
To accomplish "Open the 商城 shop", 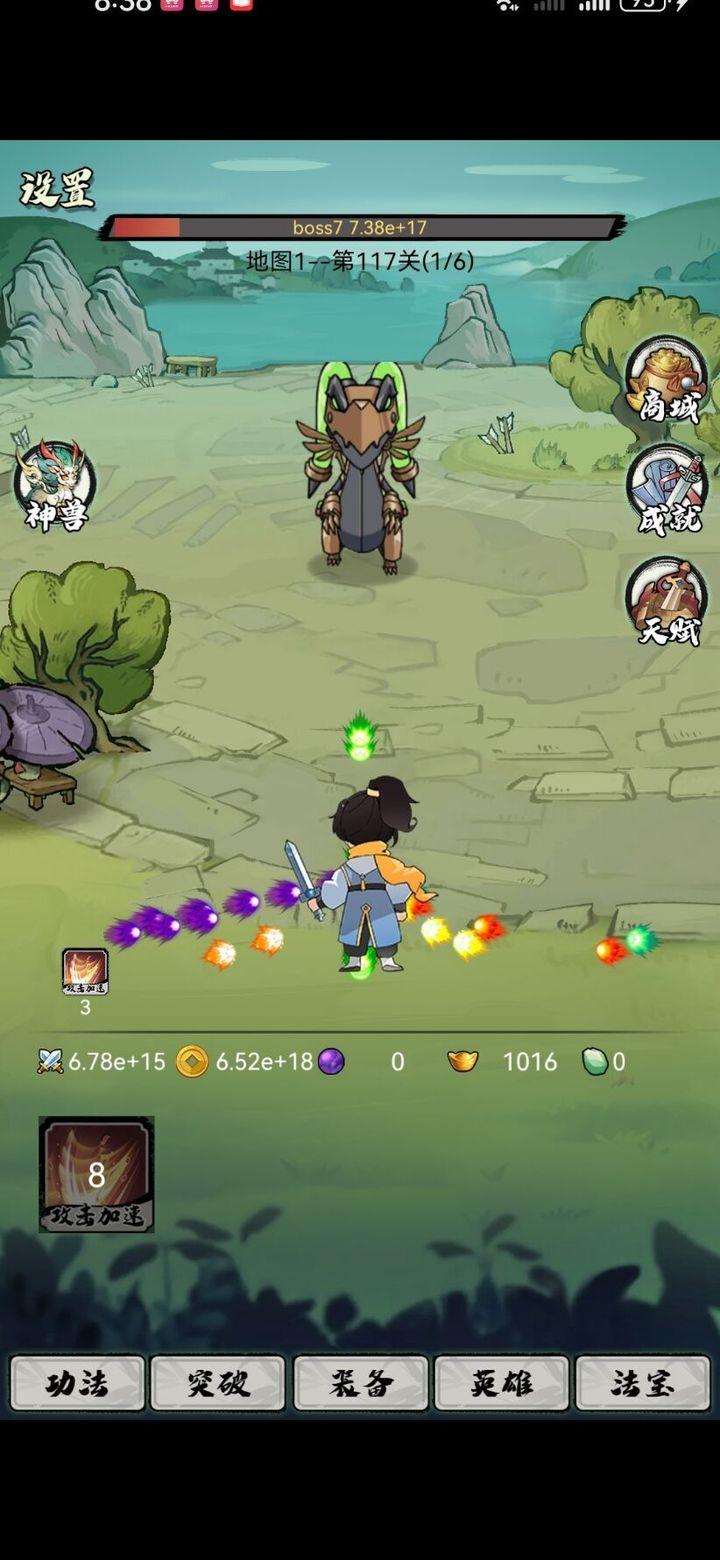I will coord(667,381).
